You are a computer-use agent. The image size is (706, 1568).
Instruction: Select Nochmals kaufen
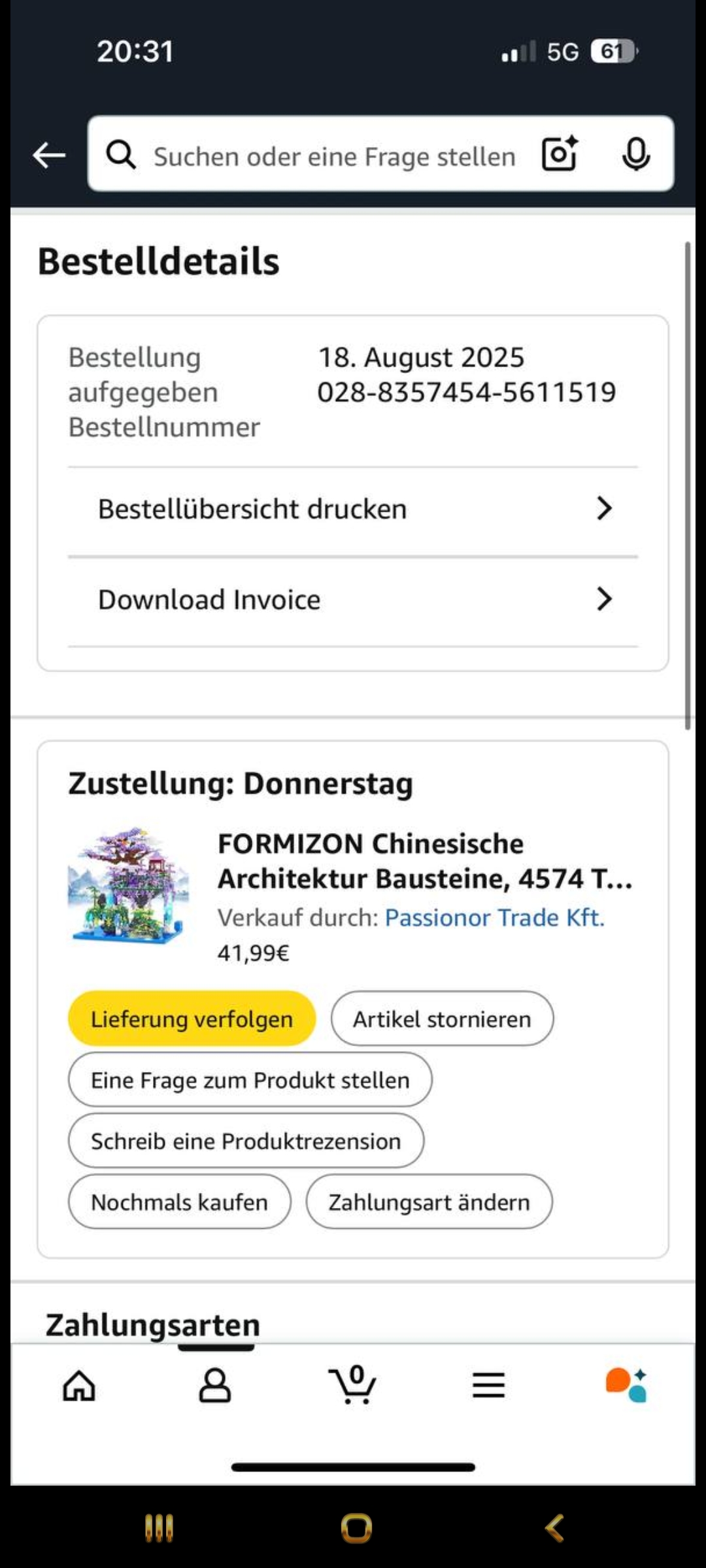179,1201
